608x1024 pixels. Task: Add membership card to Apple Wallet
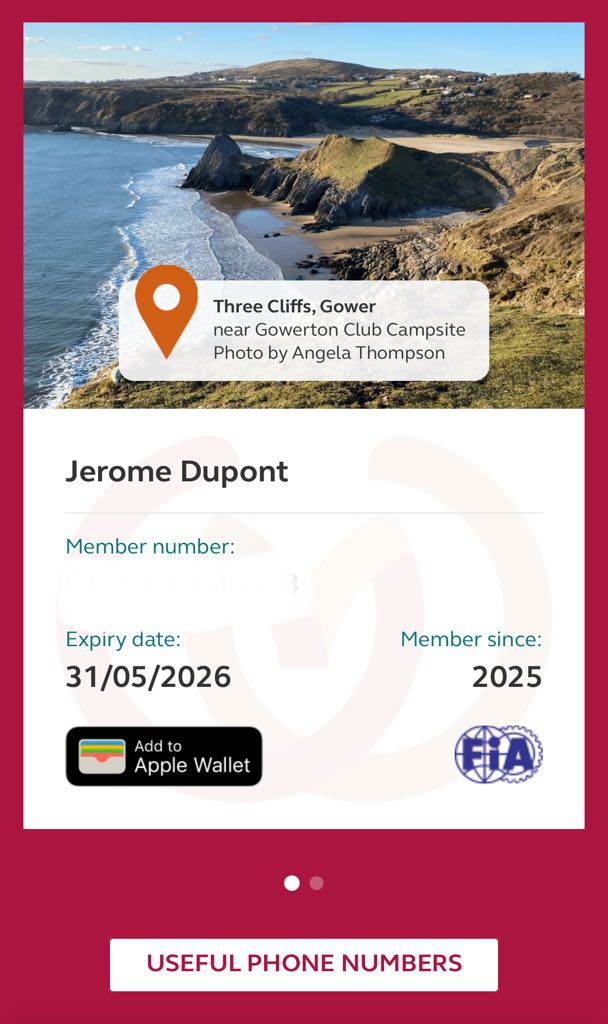[164, 756]
